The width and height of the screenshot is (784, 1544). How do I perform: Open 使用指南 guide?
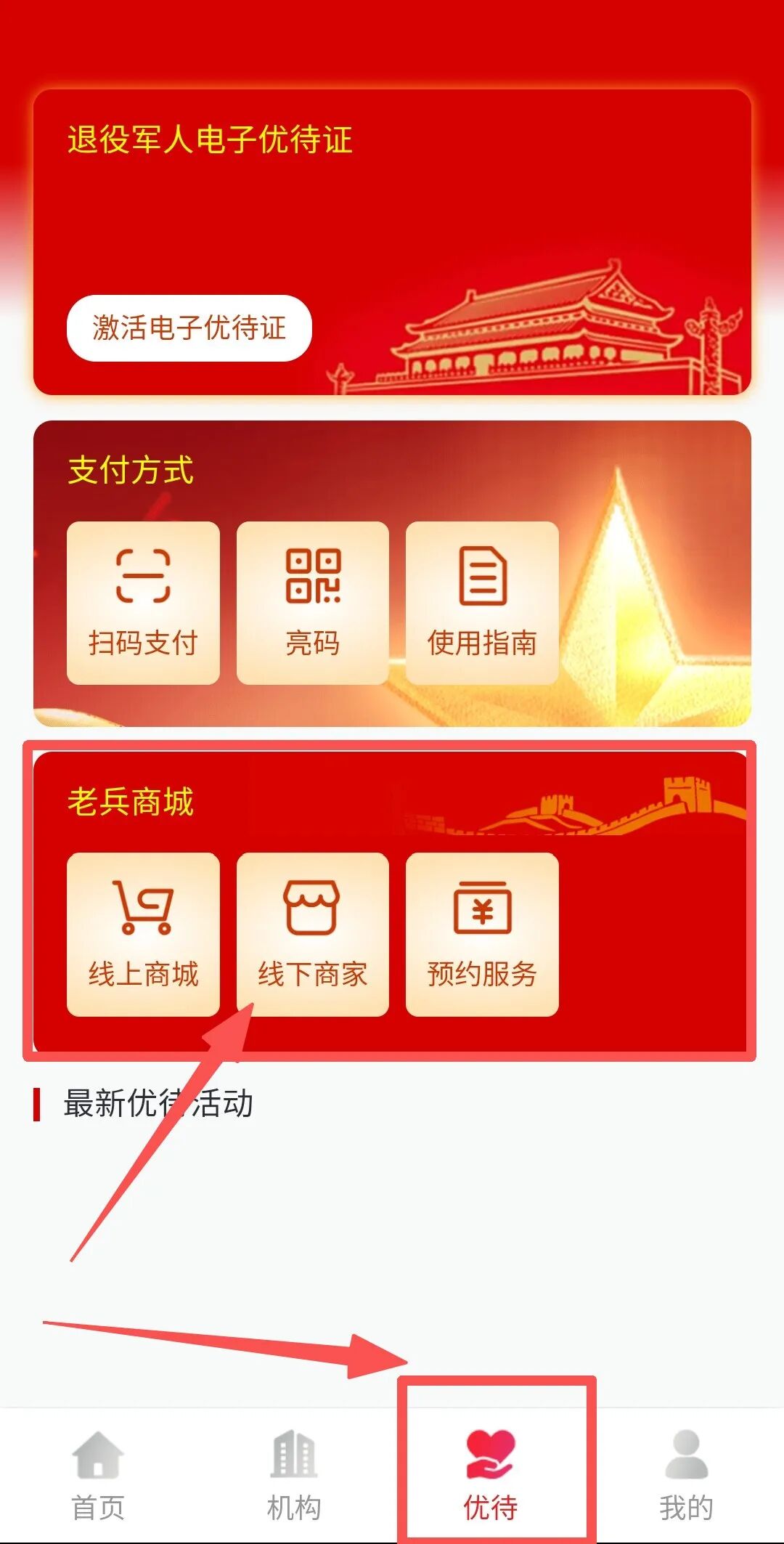pos(482,603)
